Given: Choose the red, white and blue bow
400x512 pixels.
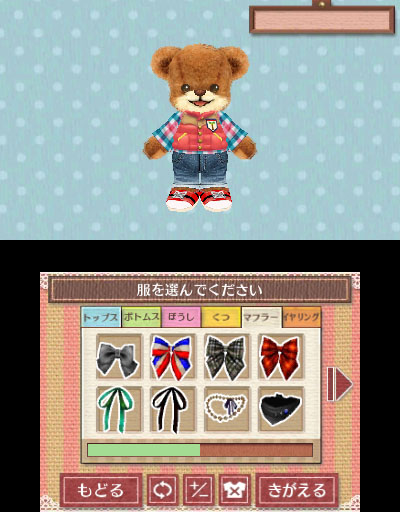Looking at the screenshot, I should [172, 357].
